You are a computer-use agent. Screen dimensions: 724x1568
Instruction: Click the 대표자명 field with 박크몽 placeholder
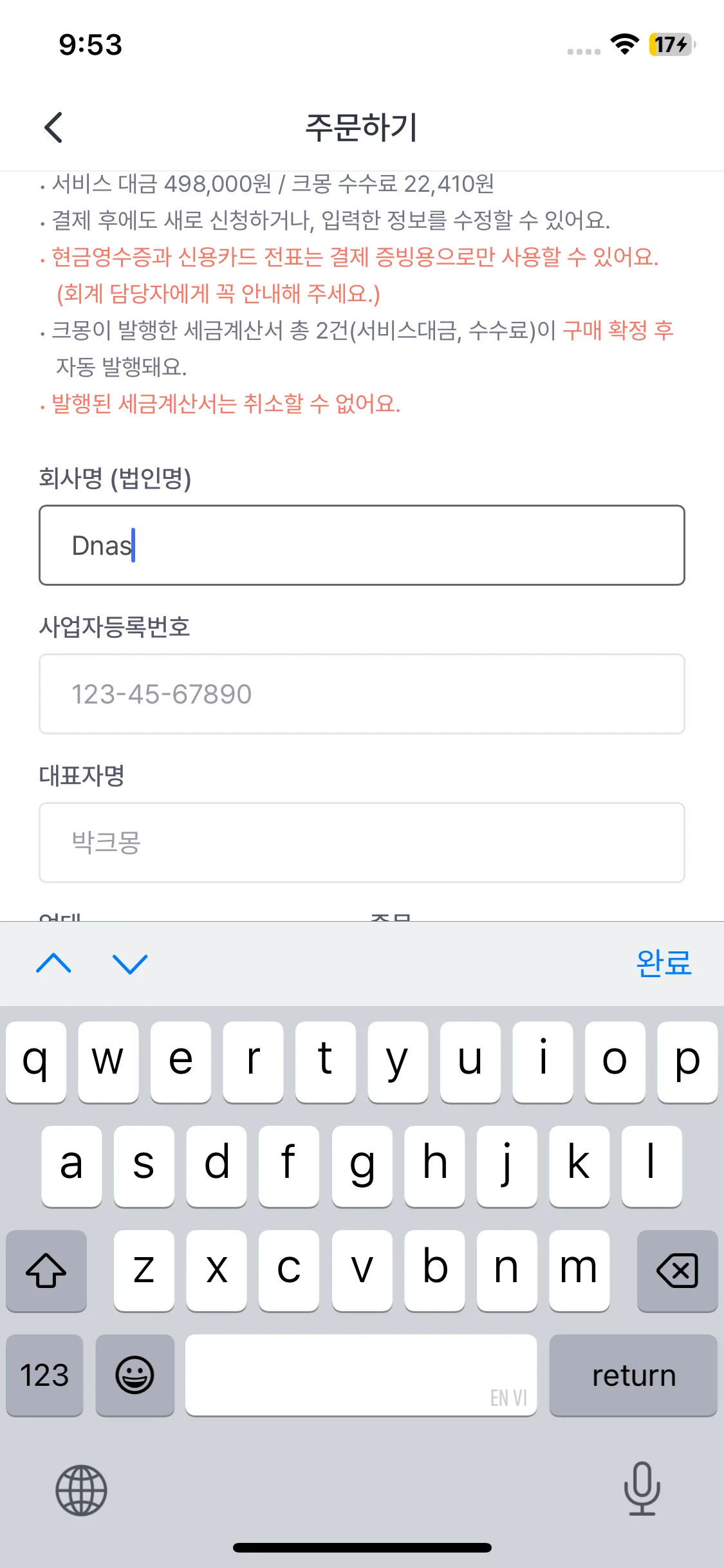tap(362, 842)
